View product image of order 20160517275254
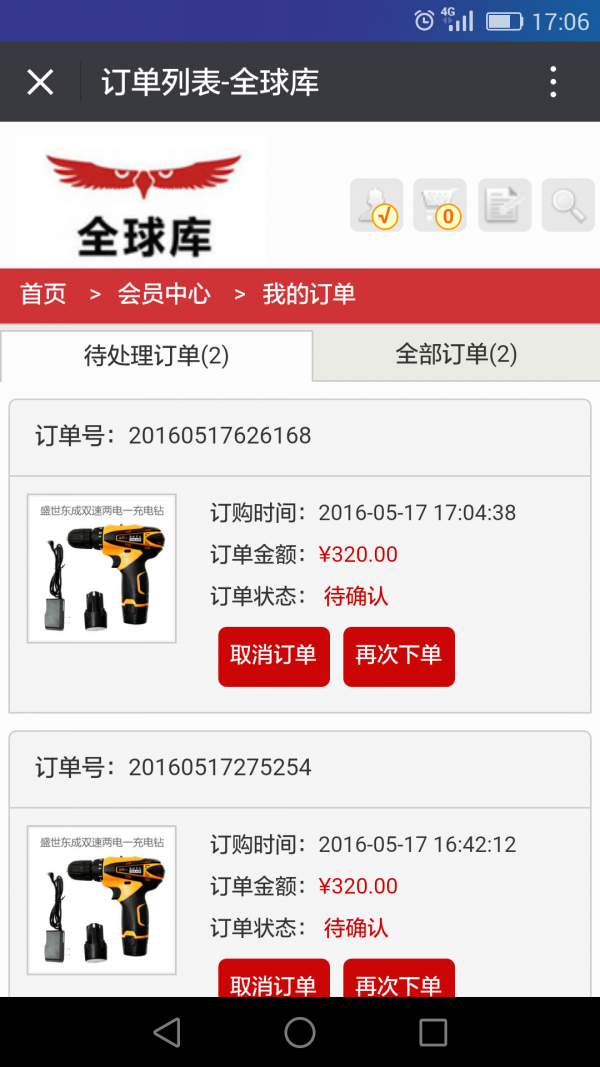 point(102,900)
